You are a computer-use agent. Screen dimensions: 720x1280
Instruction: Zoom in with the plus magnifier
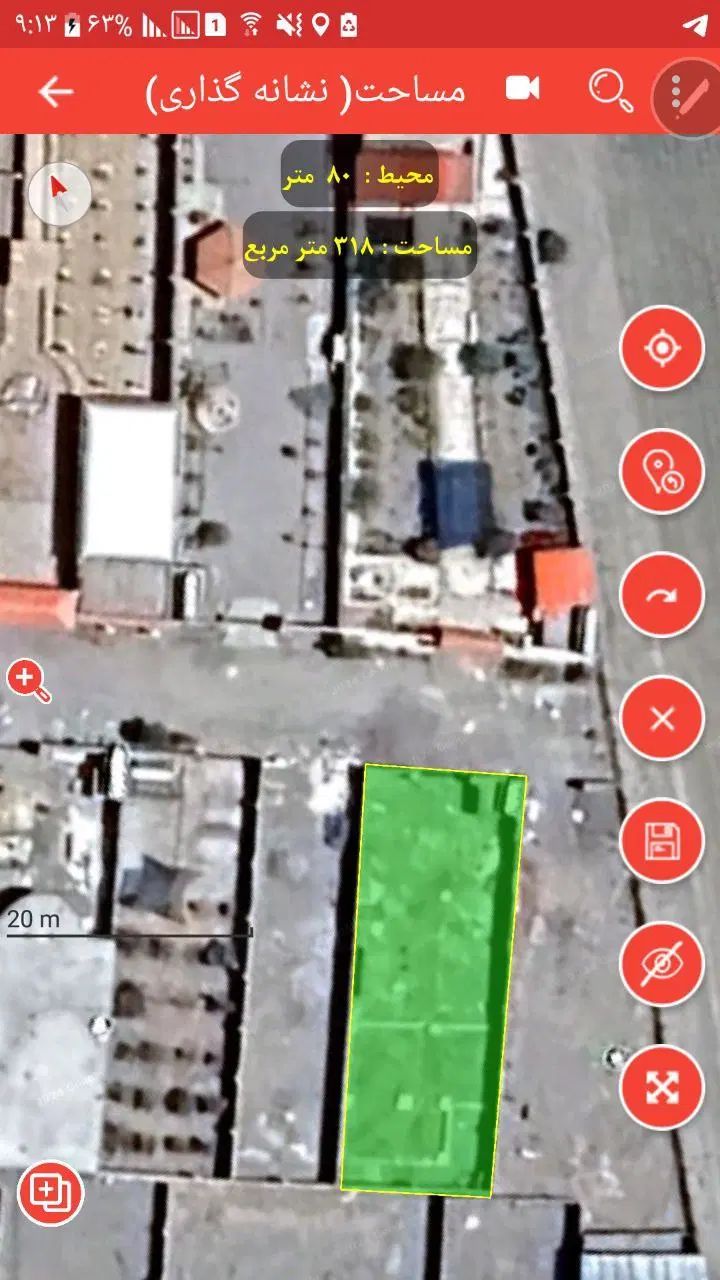tap(28, 682)
